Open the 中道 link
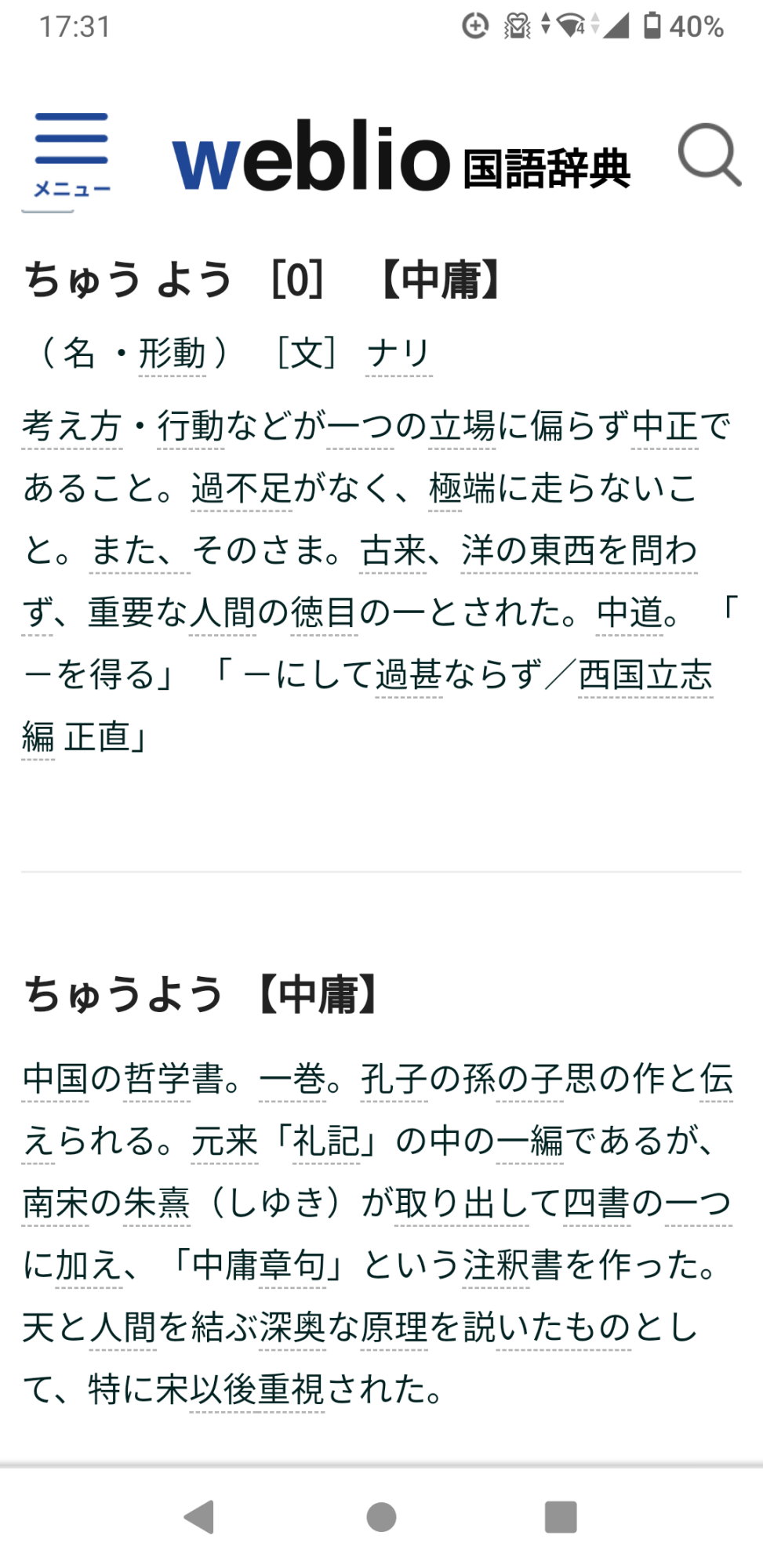This screenshot has height=1568, width=763. pos(630,613)
